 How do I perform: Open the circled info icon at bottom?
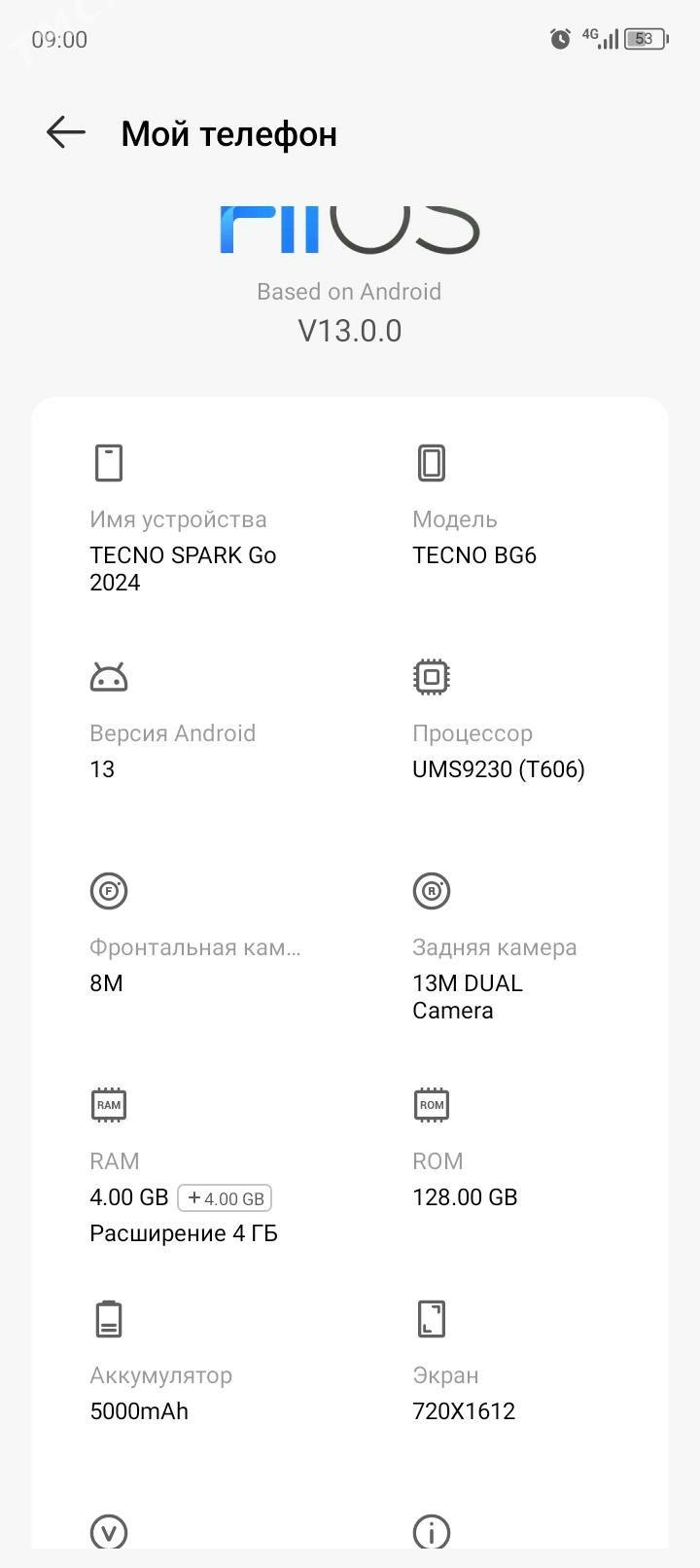pyautogui.click(x=431, y=1532)
